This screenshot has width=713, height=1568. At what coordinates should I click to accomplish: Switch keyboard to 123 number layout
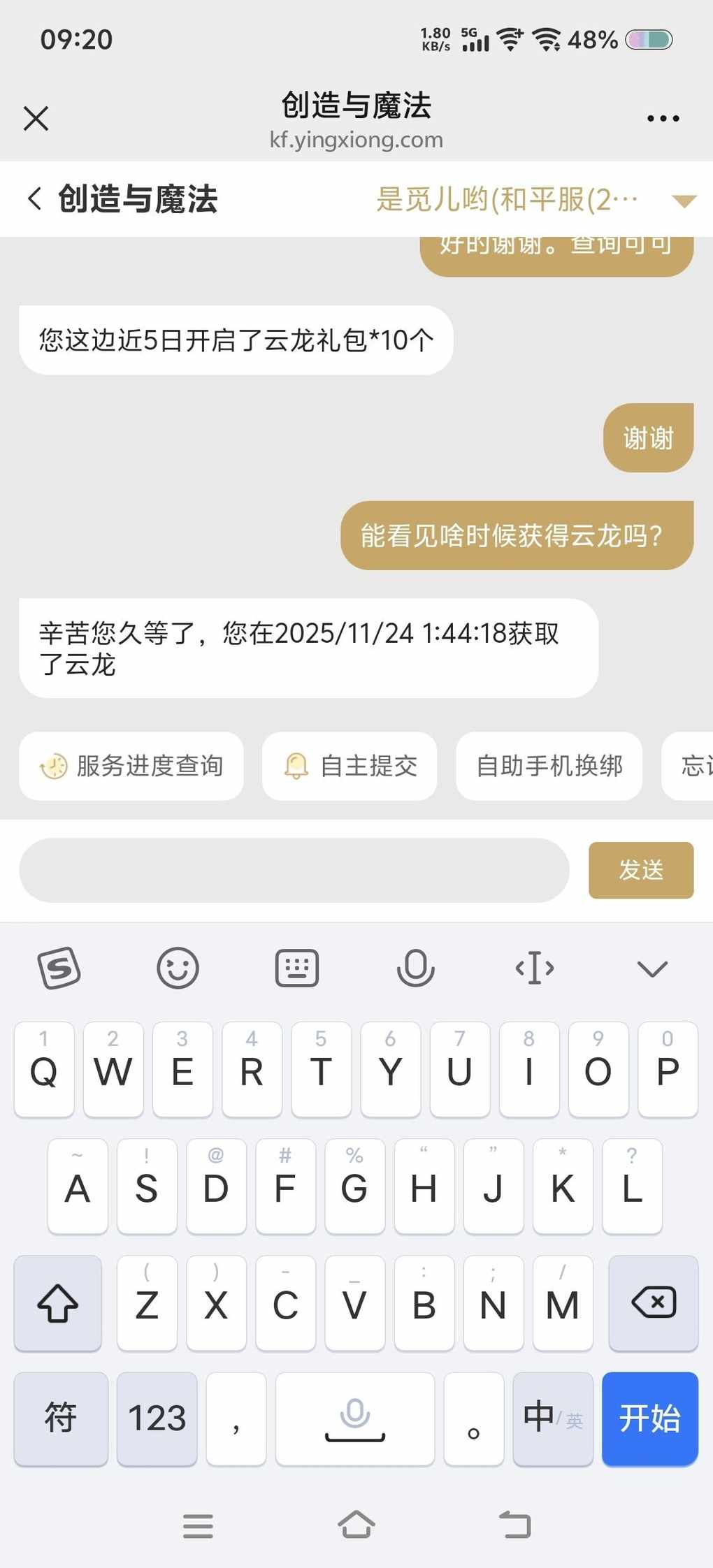(157, 1418)
